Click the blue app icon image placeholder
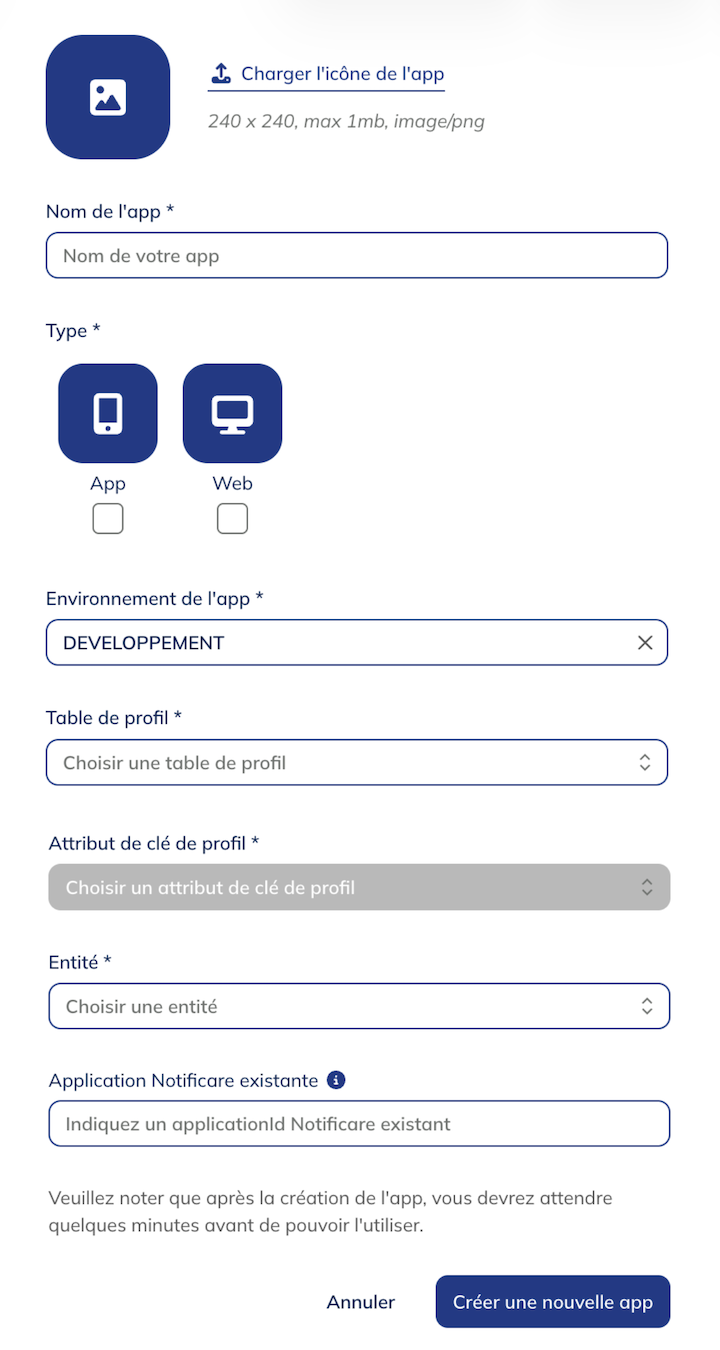The image size is (720, 1350). click(107, 97)
